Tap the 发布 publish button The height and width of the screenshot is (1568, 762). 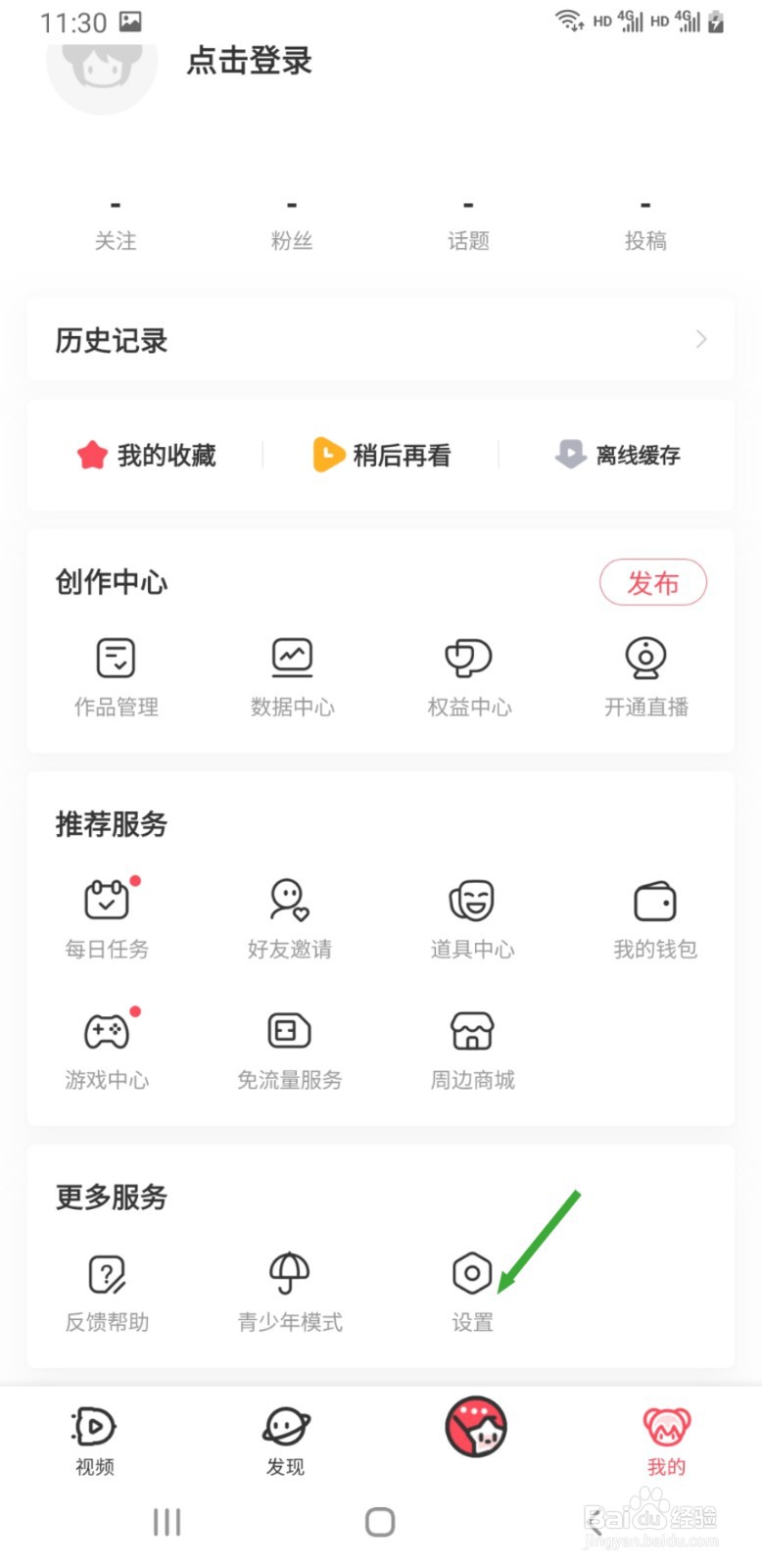coord(653,583)
